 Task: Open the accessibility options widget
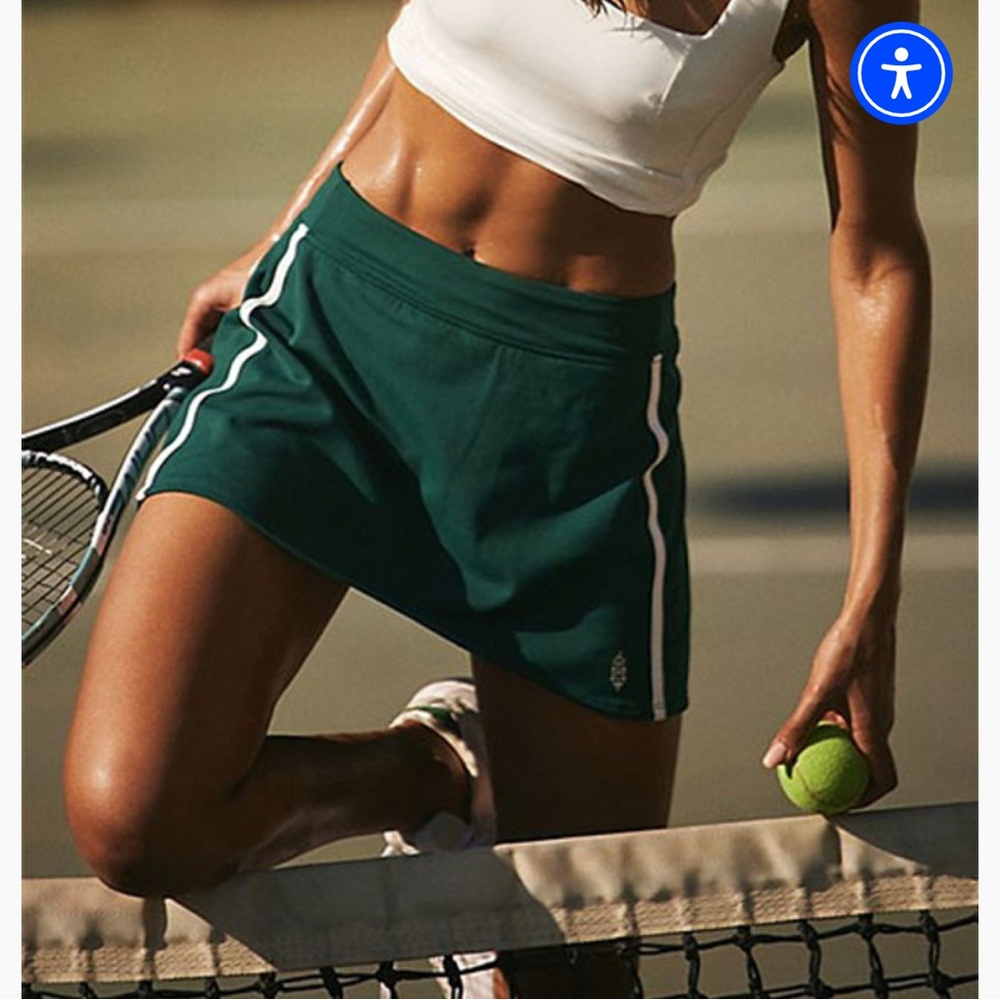click(900, 73)
